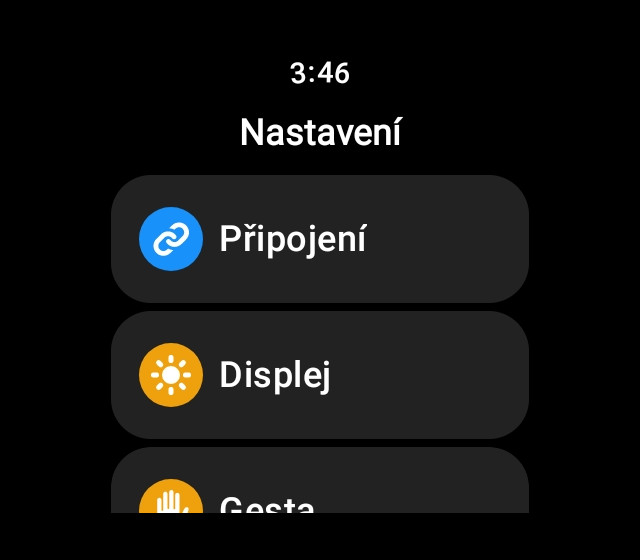640x560 pixels.
Task: Go to the Gesta settings
Action: click(320, 490)
